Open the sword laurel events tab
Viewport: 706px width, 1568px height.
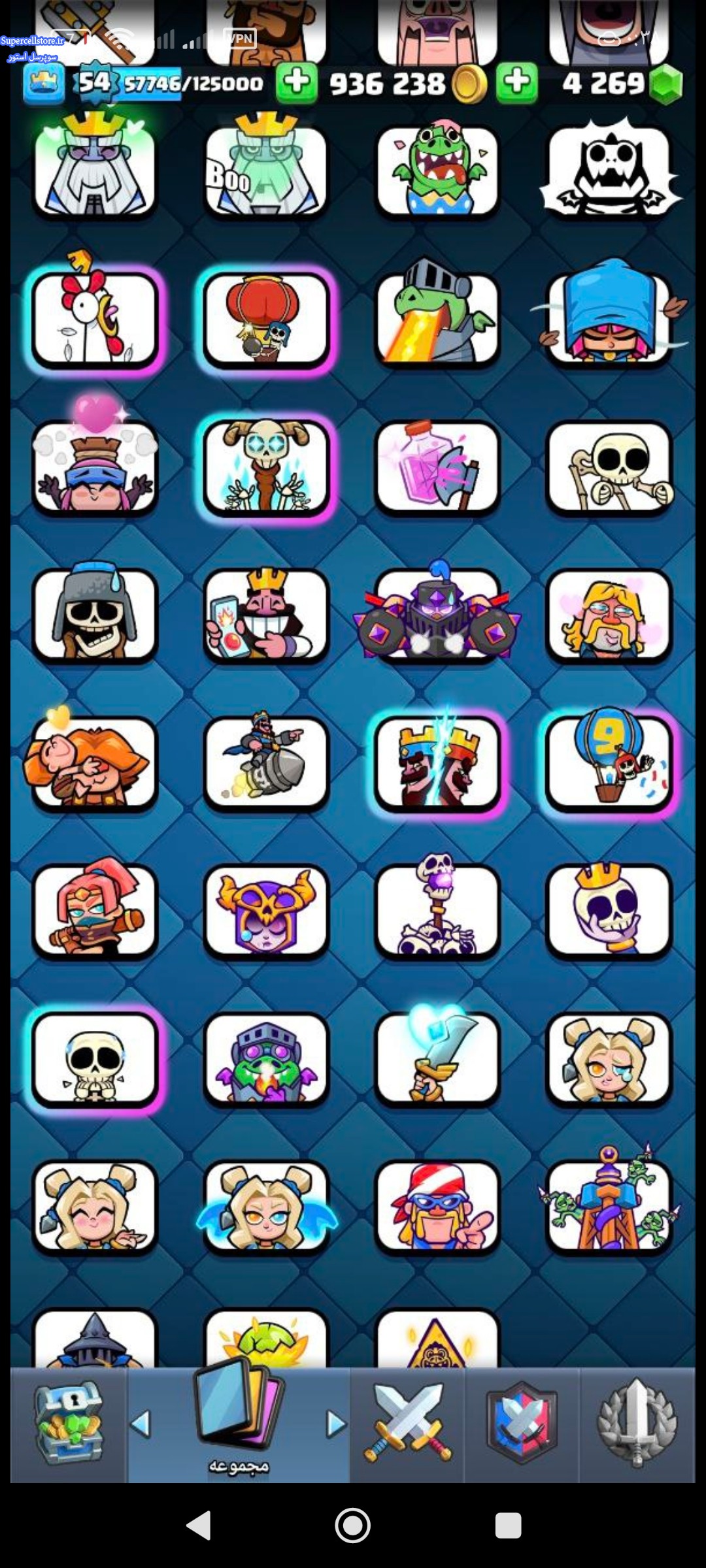point(637,1426)
